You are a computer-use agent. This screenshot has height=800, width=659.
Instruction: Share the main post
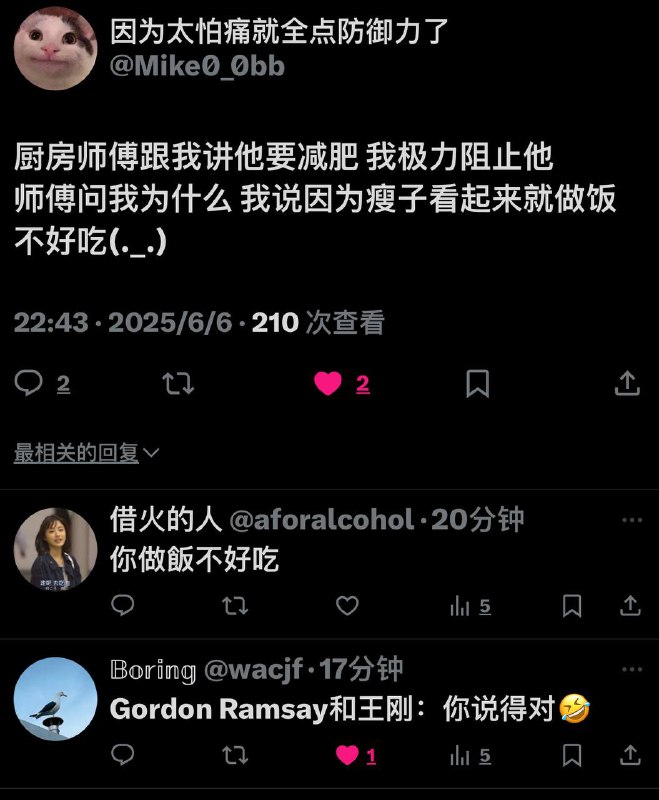click(x=626, y=383)
